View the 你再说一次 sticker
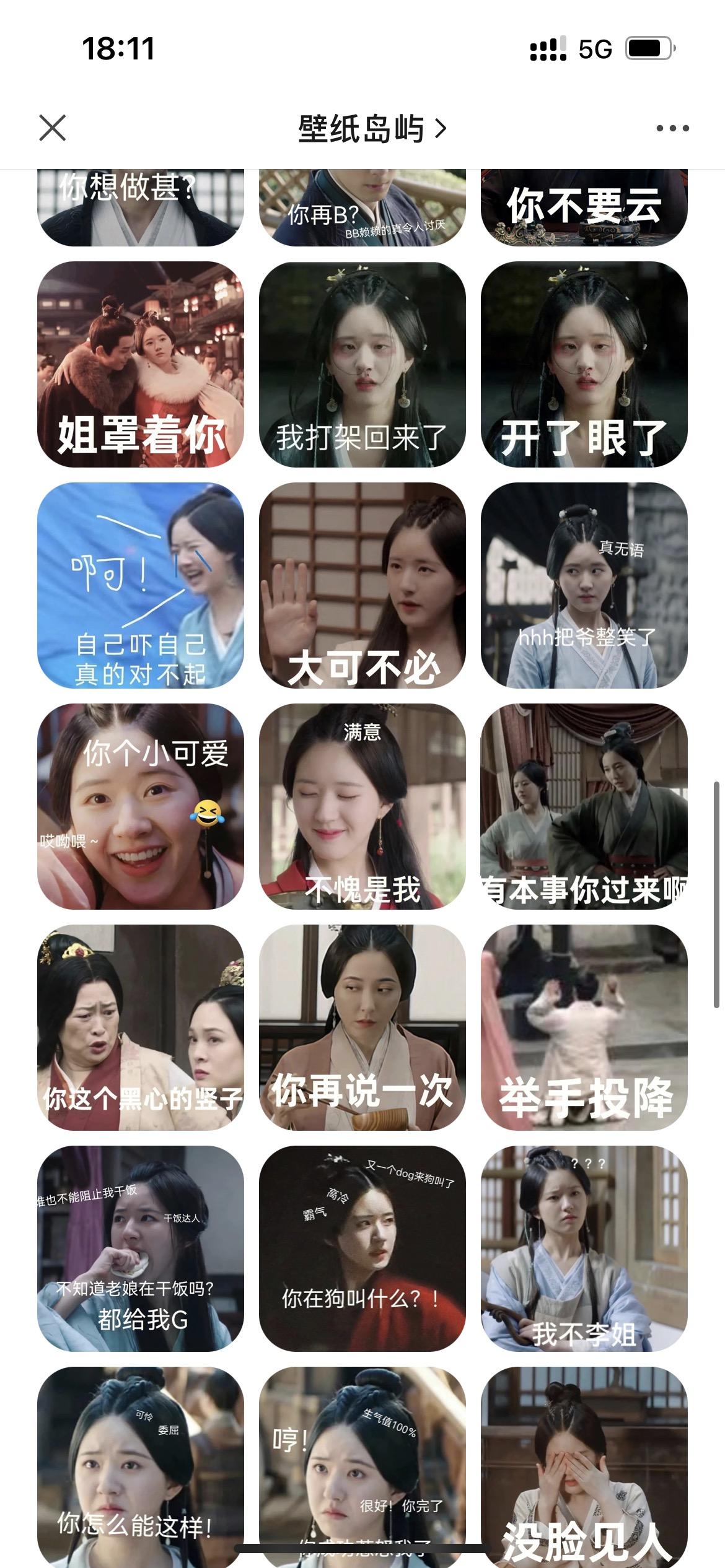The image size is (725, 1568). tap(362, 1027)
